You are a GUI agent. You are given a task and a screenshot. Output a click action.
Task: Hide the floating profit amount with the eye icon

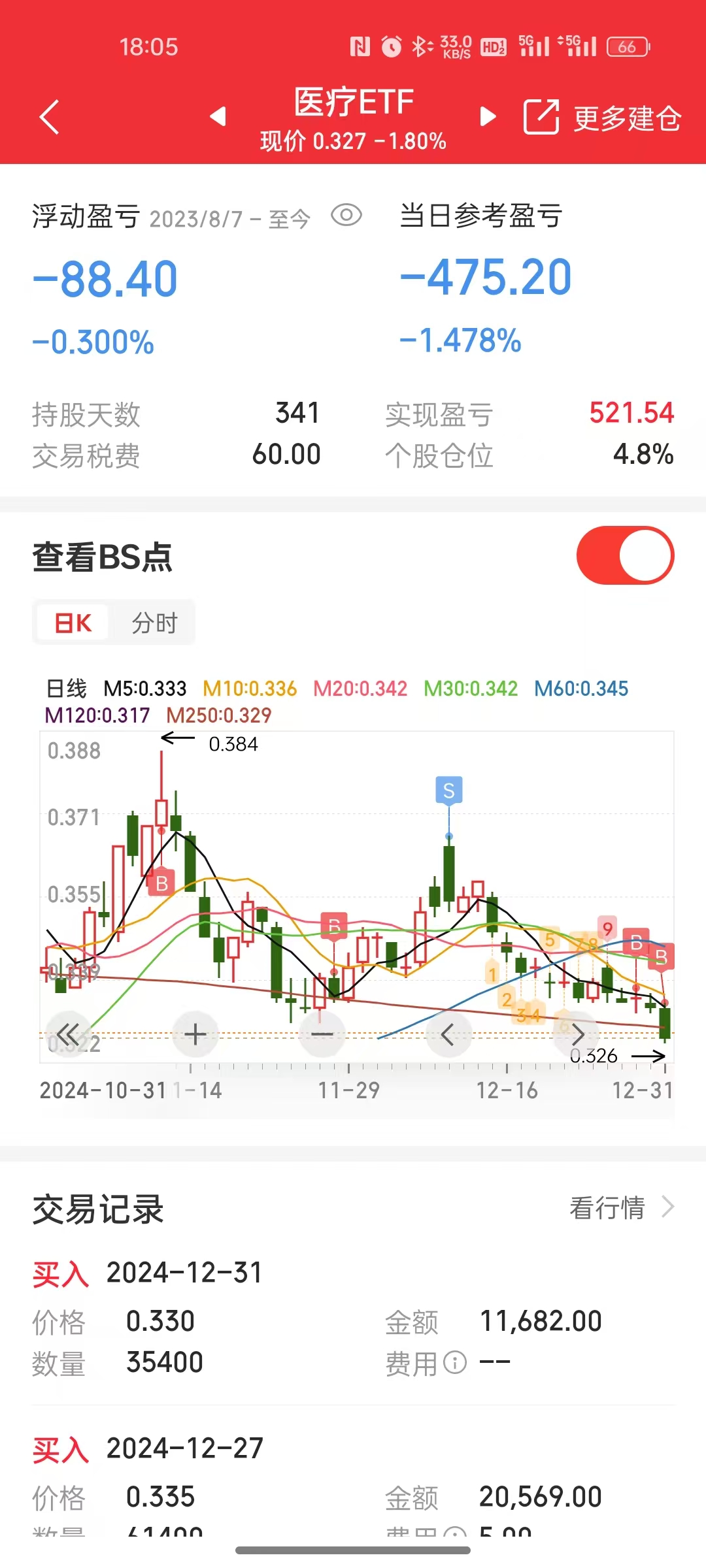346,215
